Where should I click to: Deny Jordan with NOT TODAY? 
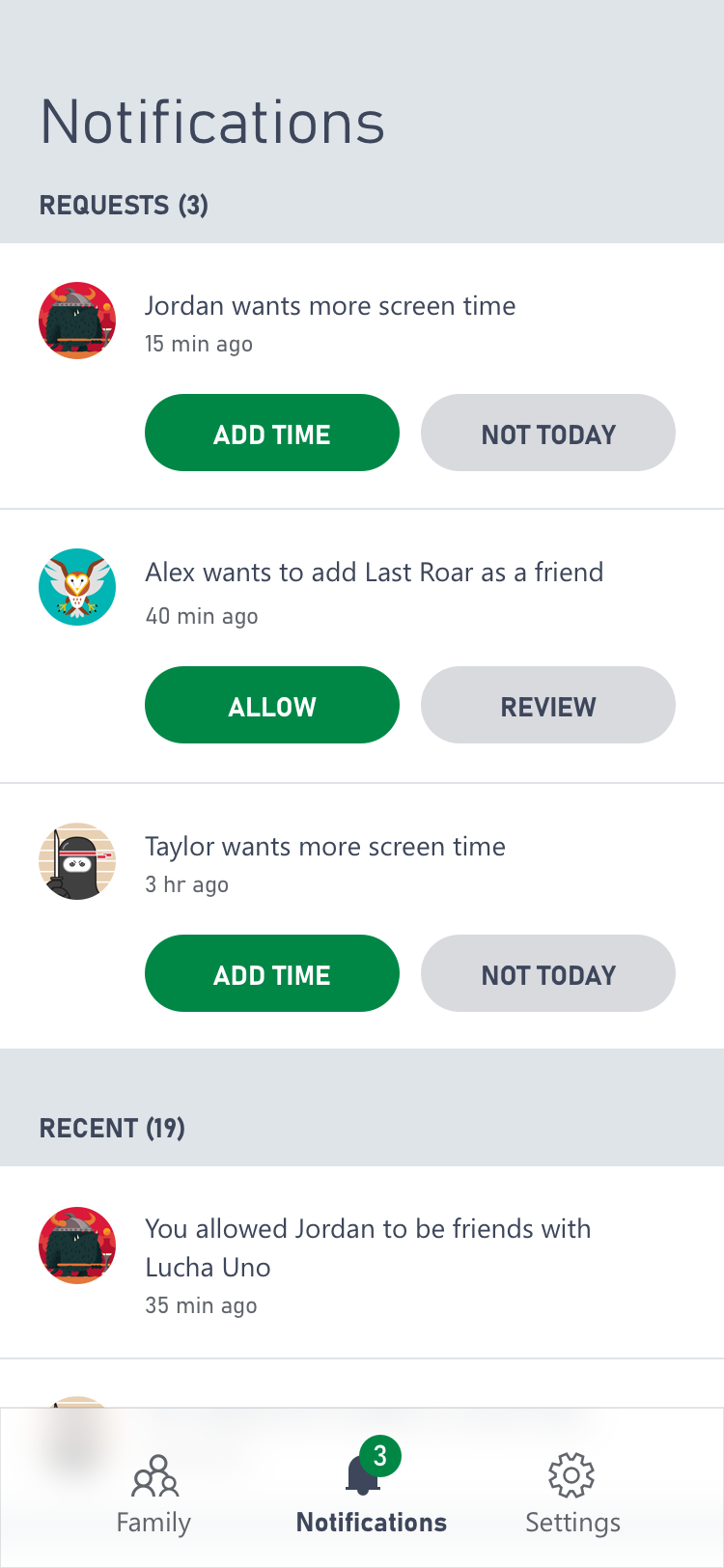point(547,433)
